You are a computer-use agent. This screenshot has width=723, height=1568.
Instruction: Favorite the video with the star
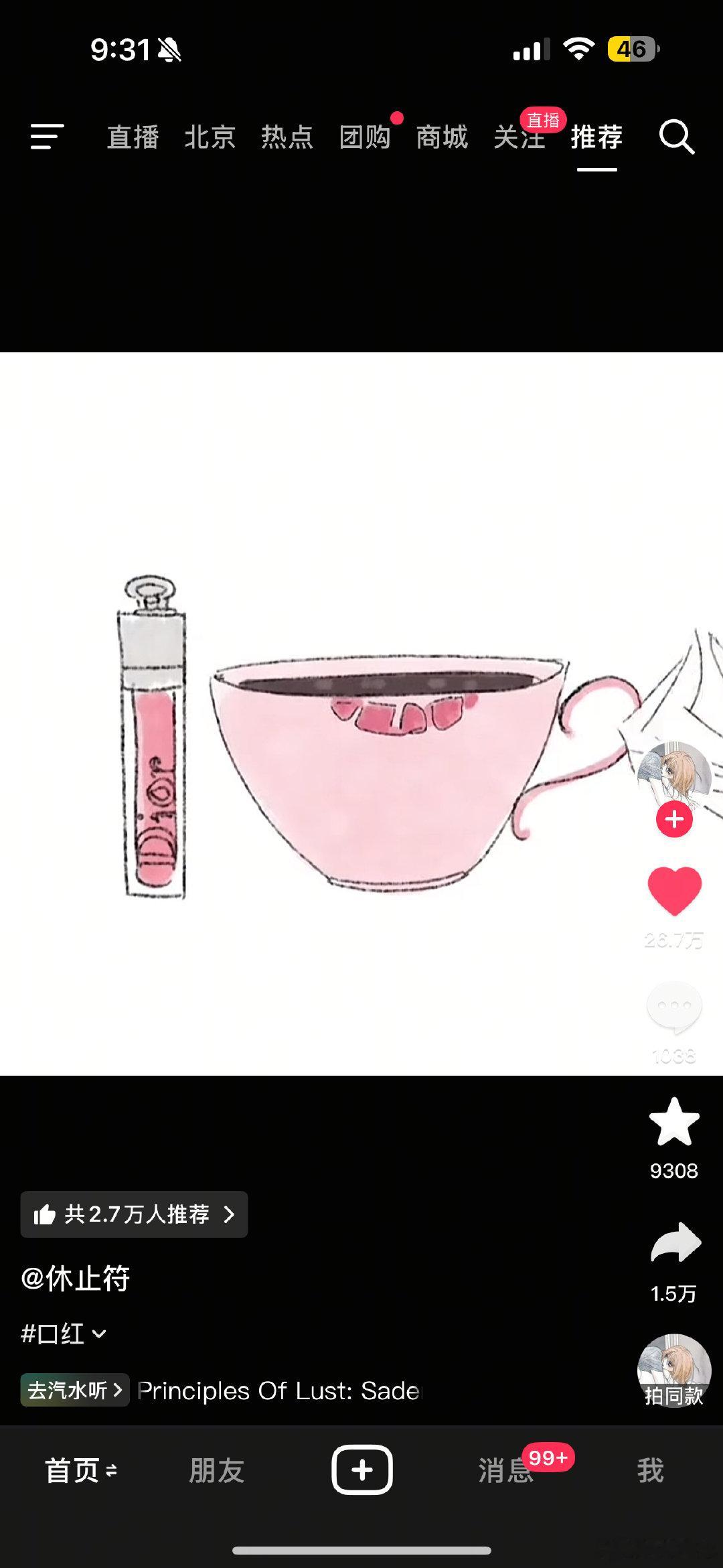[x=674, y=1122]
